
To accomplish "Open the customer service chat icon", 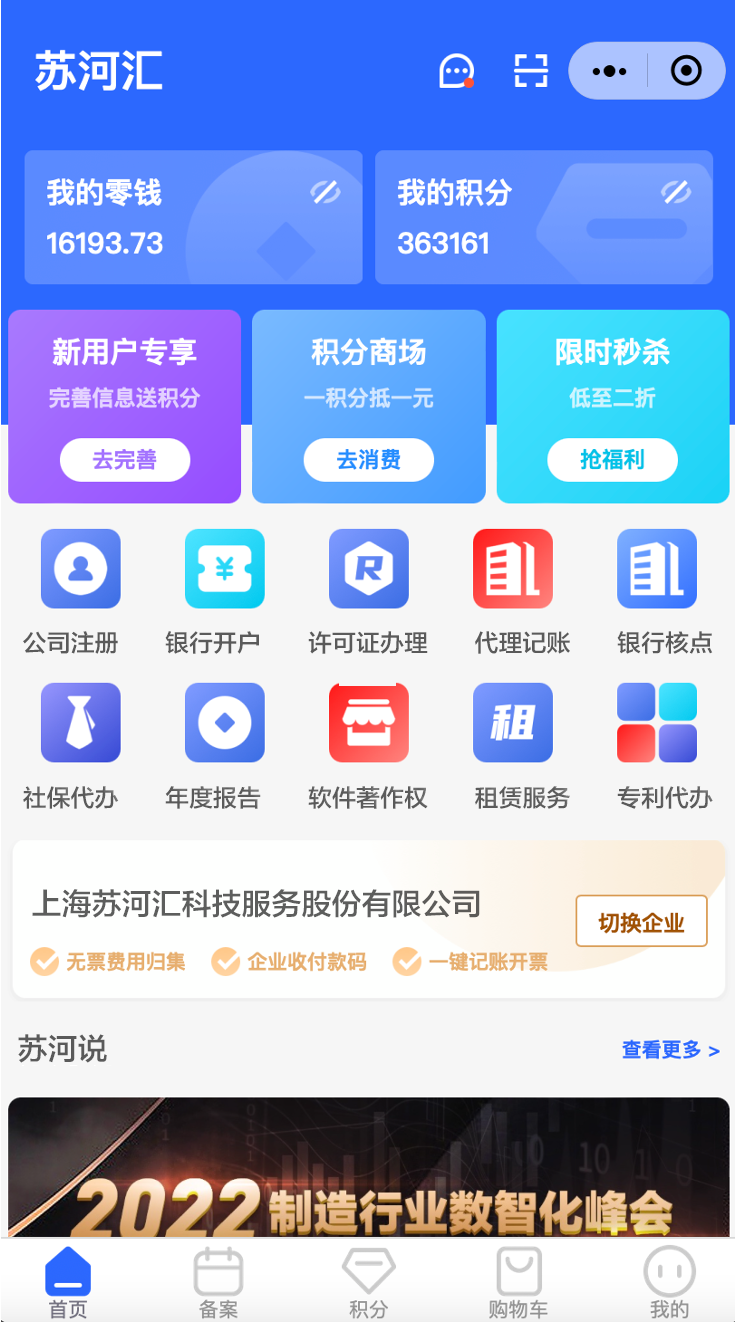I will [456, 71].
